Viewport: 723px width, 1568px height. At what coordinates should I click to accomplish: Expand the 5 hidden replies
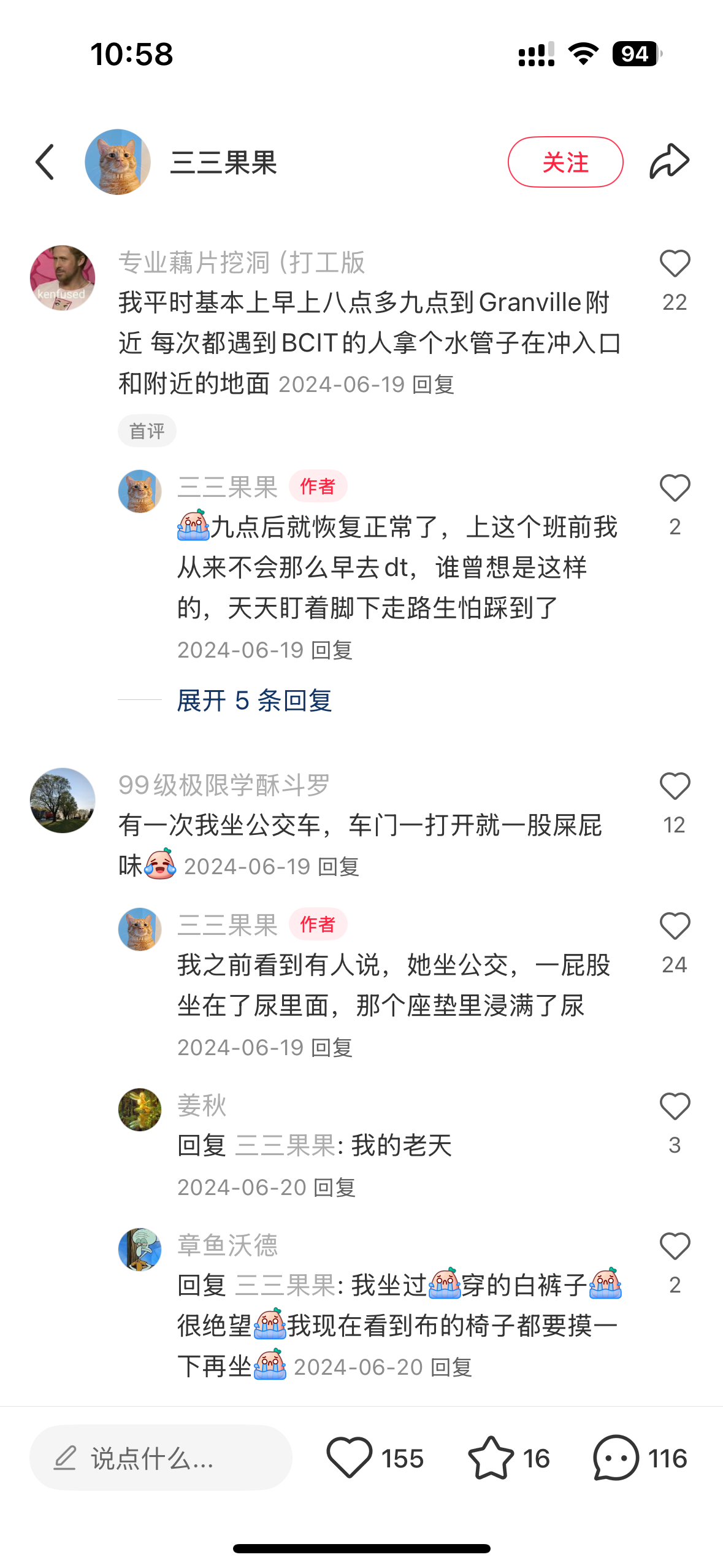coord(254,700)
